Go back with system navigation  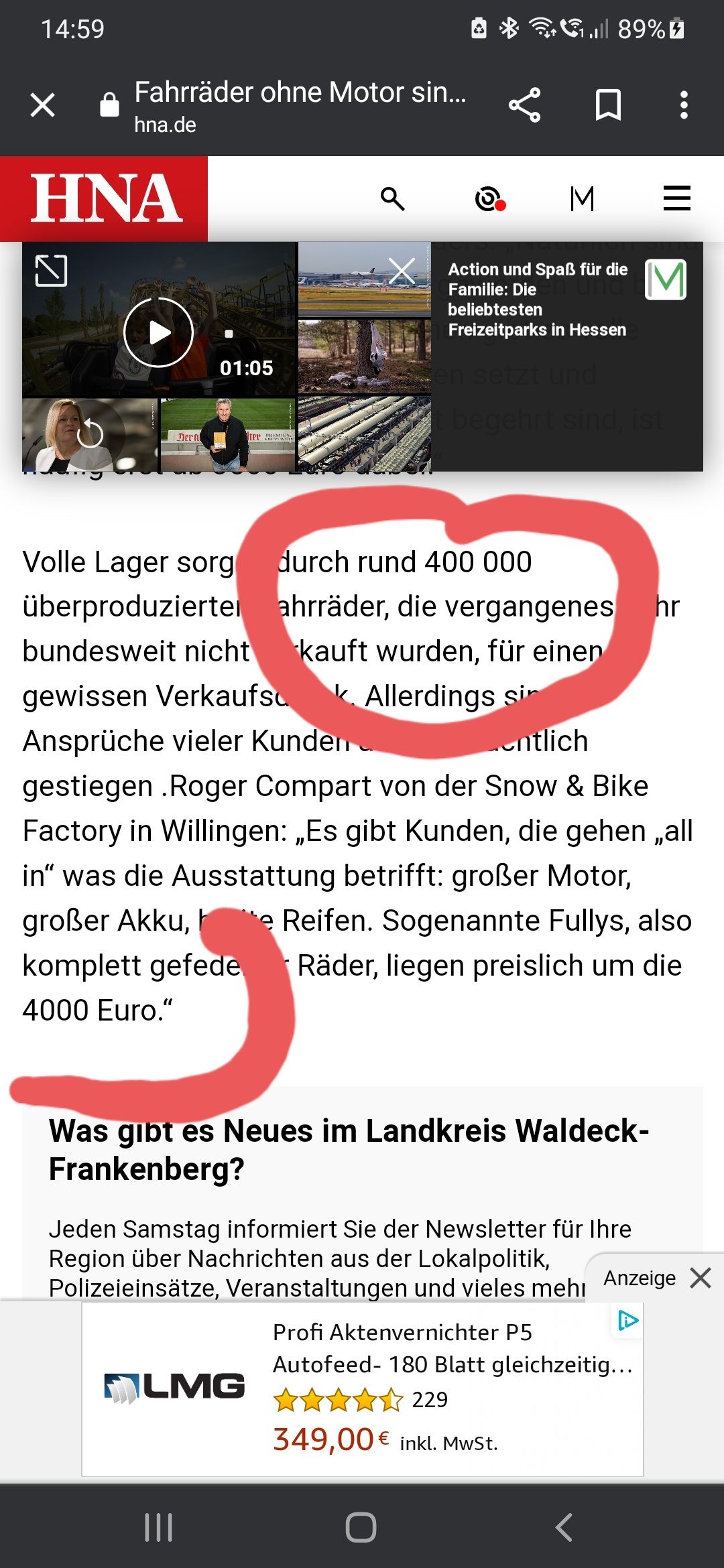(x=564, y=1528)
